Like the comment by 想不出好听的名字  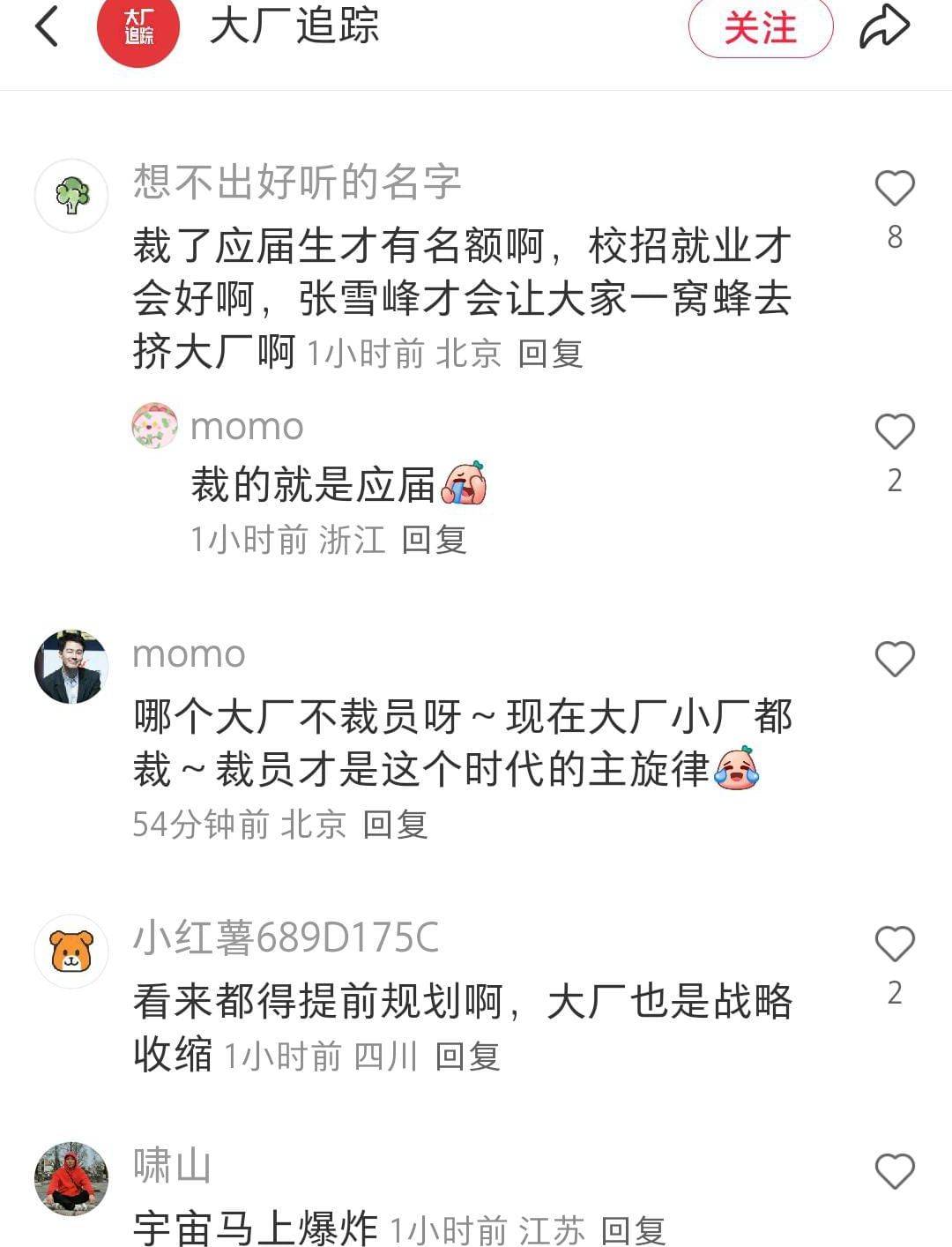(894, 189)
